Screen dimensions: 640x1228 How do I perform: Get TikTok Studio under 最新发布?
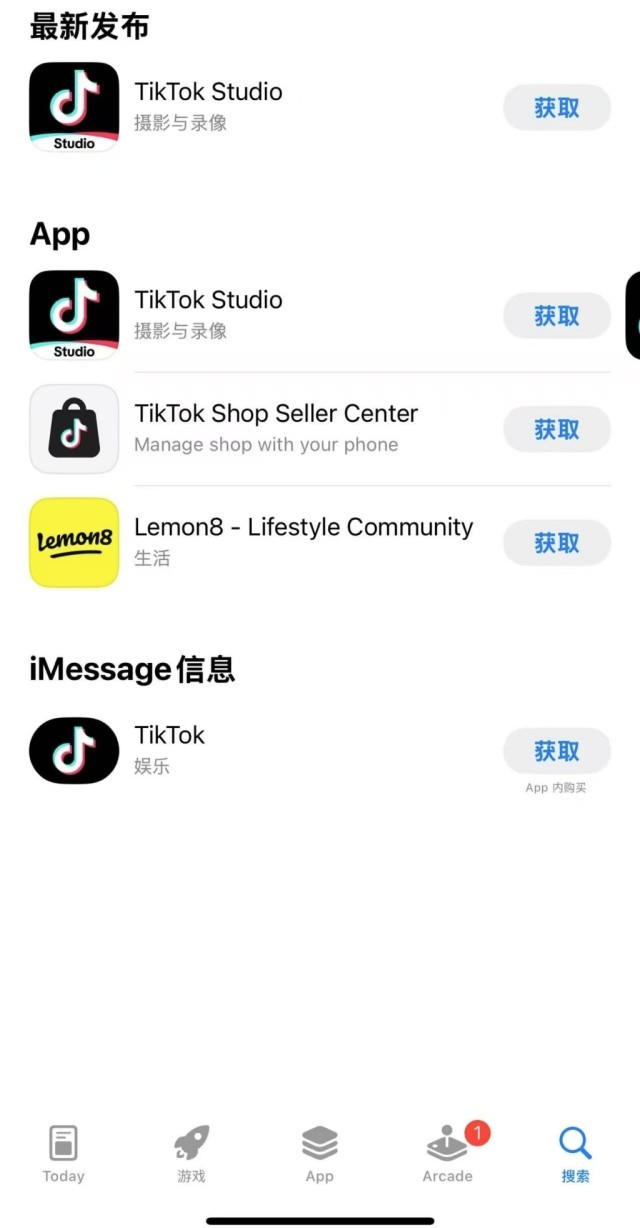pyautogui.click(x=556, y=108)
